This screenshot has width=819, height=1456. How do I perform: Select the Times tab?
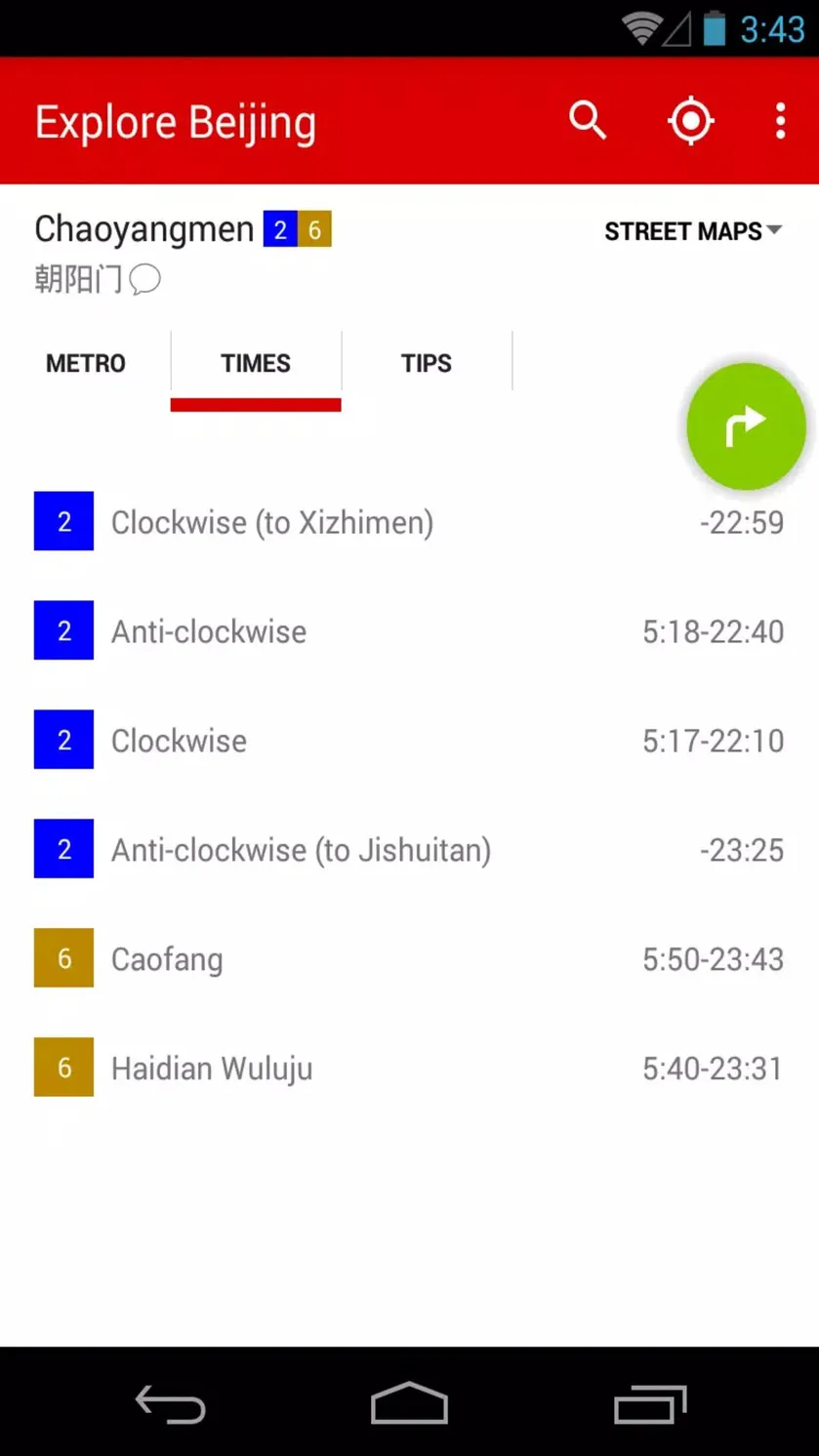[x=256, y=363]
